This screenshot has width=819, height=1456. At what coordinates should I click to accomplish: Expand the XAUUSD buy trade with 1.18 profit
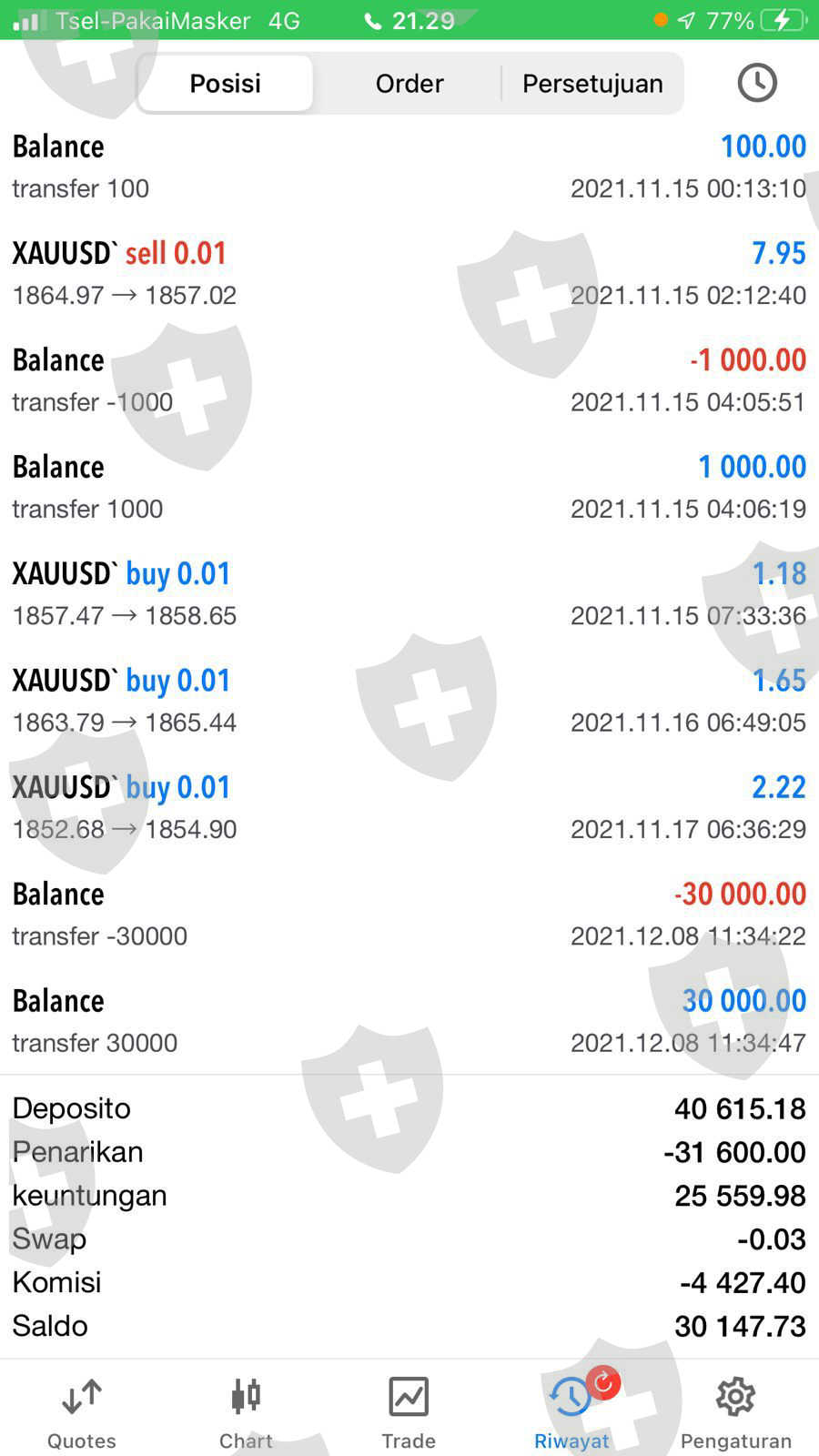[409, 593]
